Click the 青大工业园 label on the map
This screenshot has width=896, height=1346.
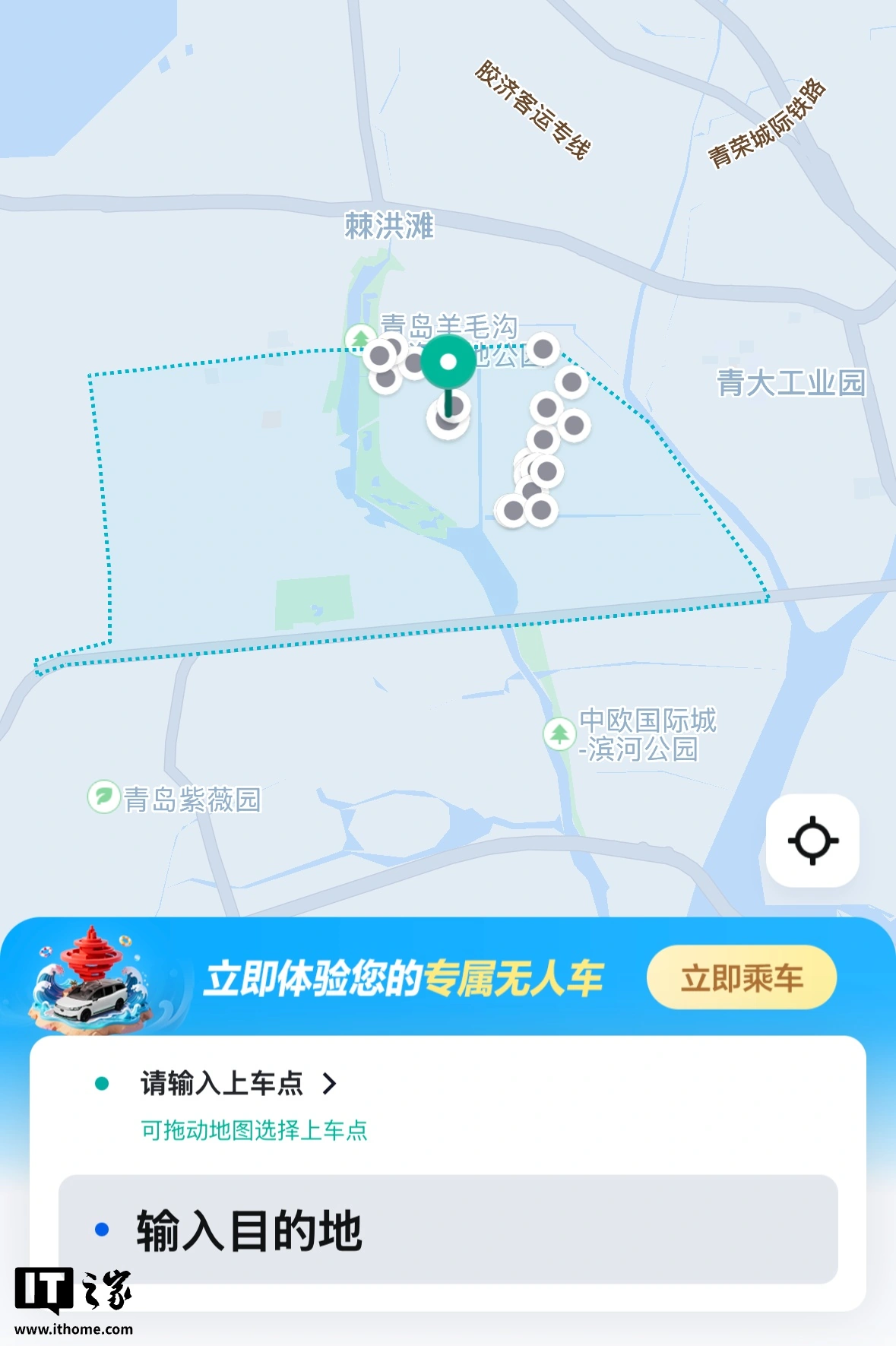(x=790, y=384)
